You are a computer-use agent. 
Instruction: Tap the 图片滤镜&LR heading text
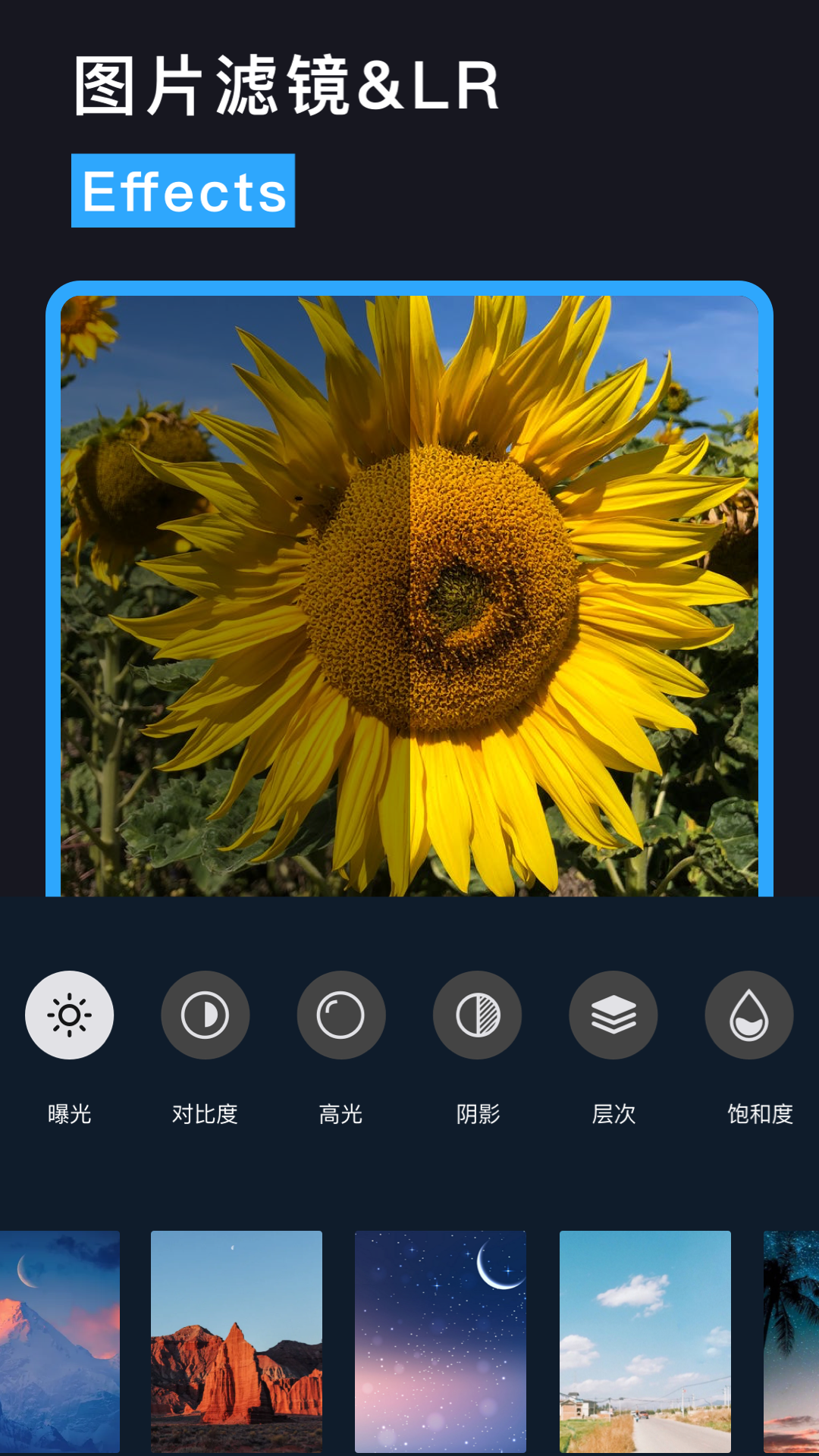[x=288, y=85]
